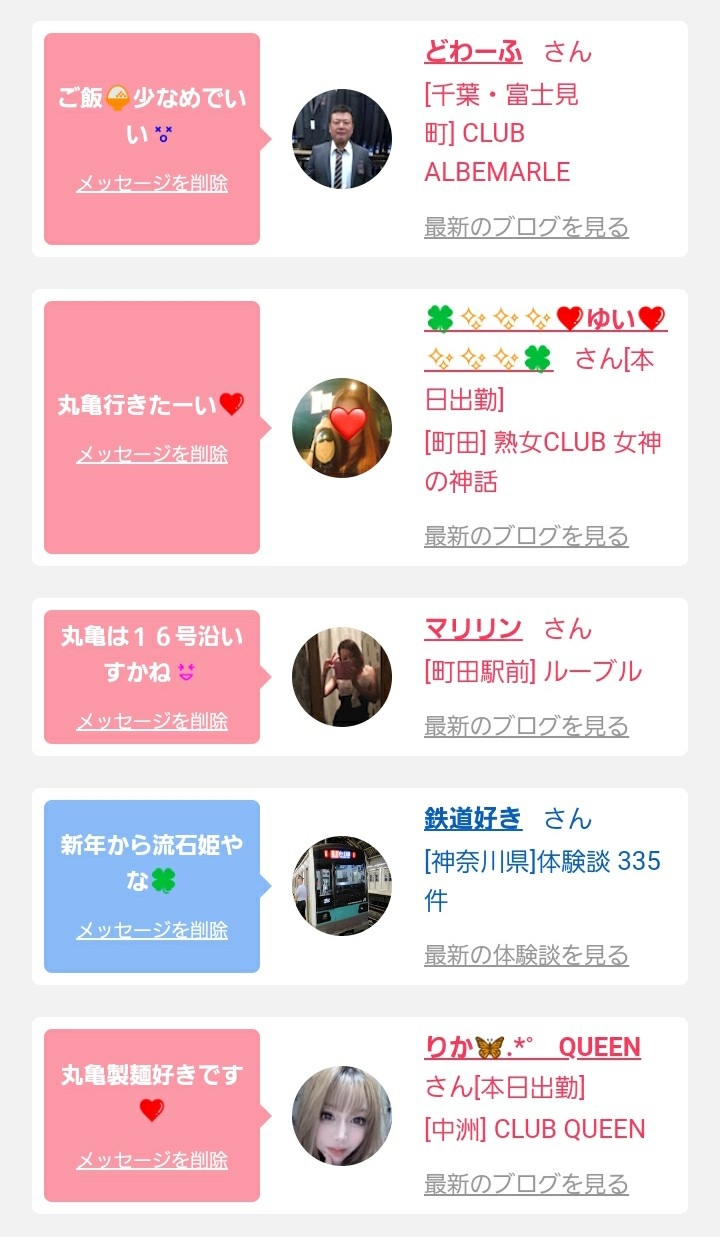Tap りか's profile photo
The width and height of the screenshot is (720, 1237).
342,1116
